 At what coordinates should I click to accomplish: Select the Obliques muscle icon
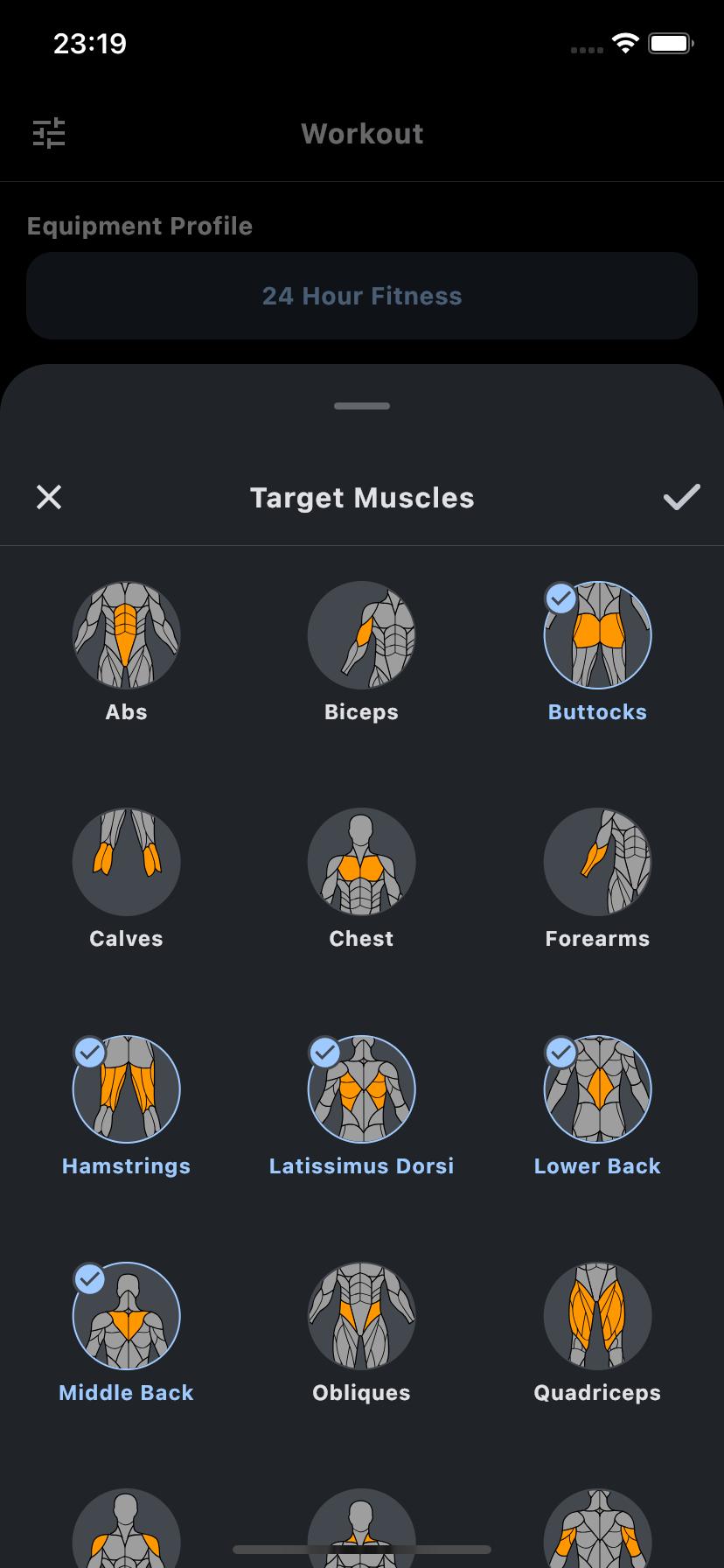pos(361,1315)
